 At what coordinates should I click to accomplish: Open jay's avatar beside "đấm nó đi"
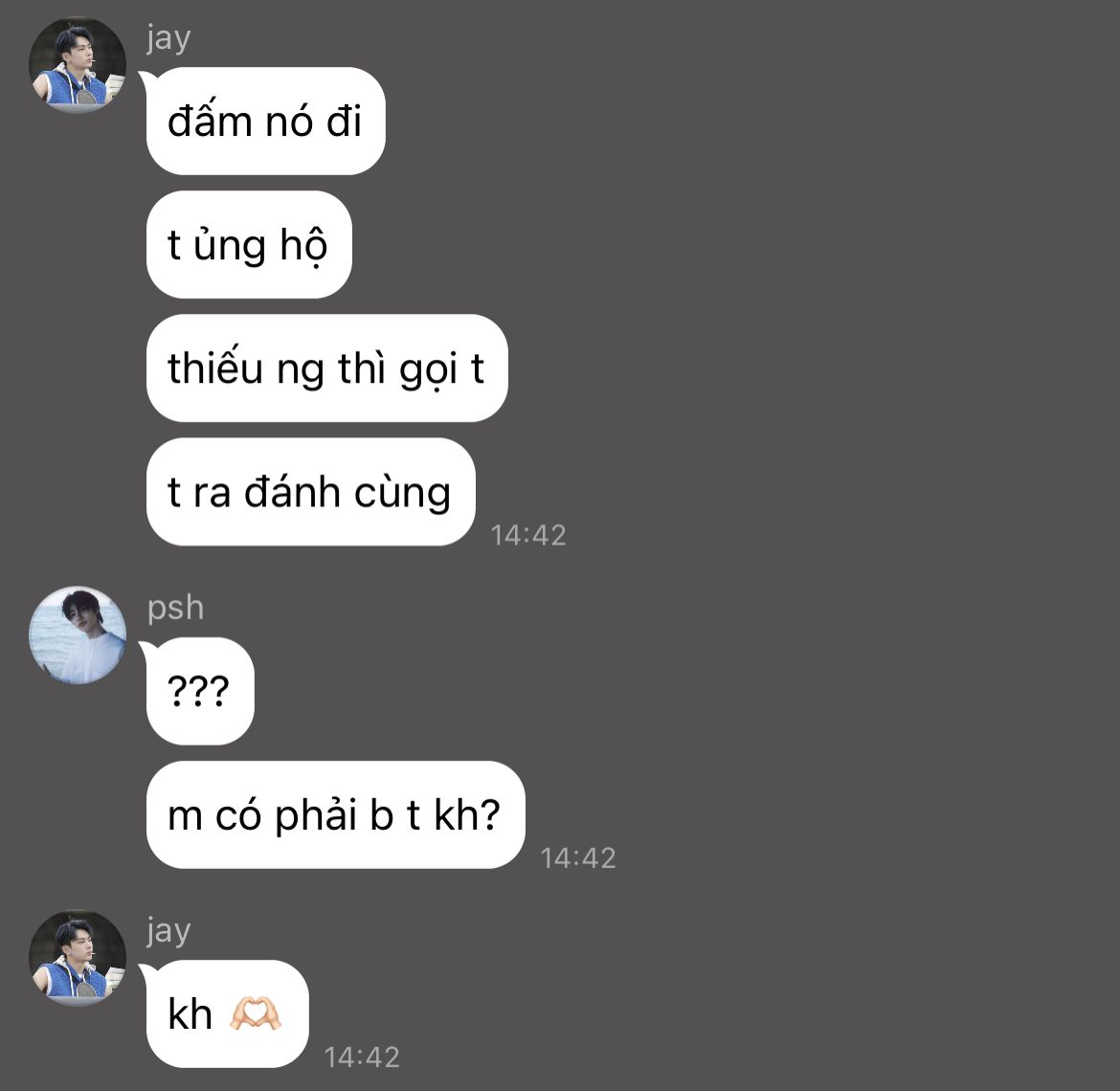[x=78, y=64]
